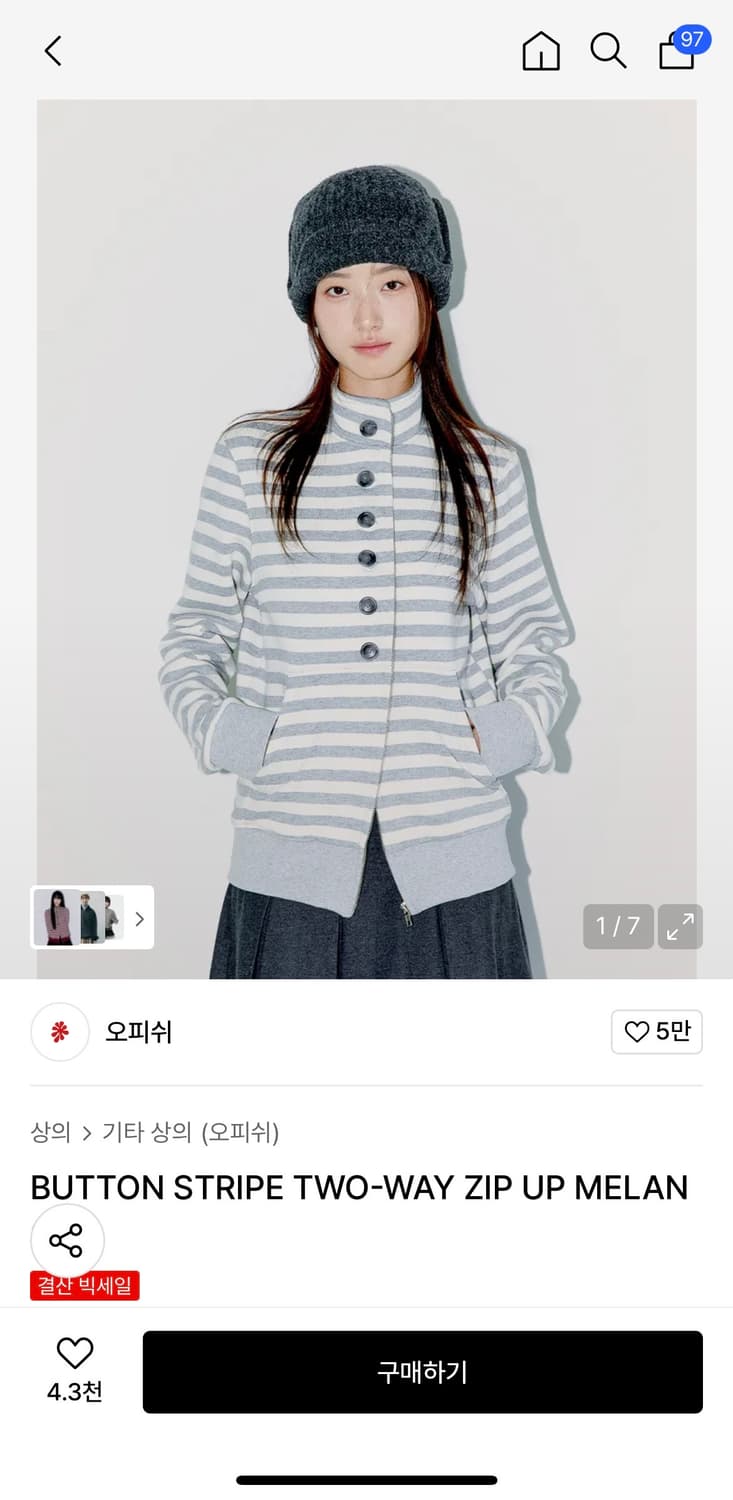Open 기타 상의 (오피쉬) breadcrumb link
733x1500 pixels.
tap(190, 1133)
